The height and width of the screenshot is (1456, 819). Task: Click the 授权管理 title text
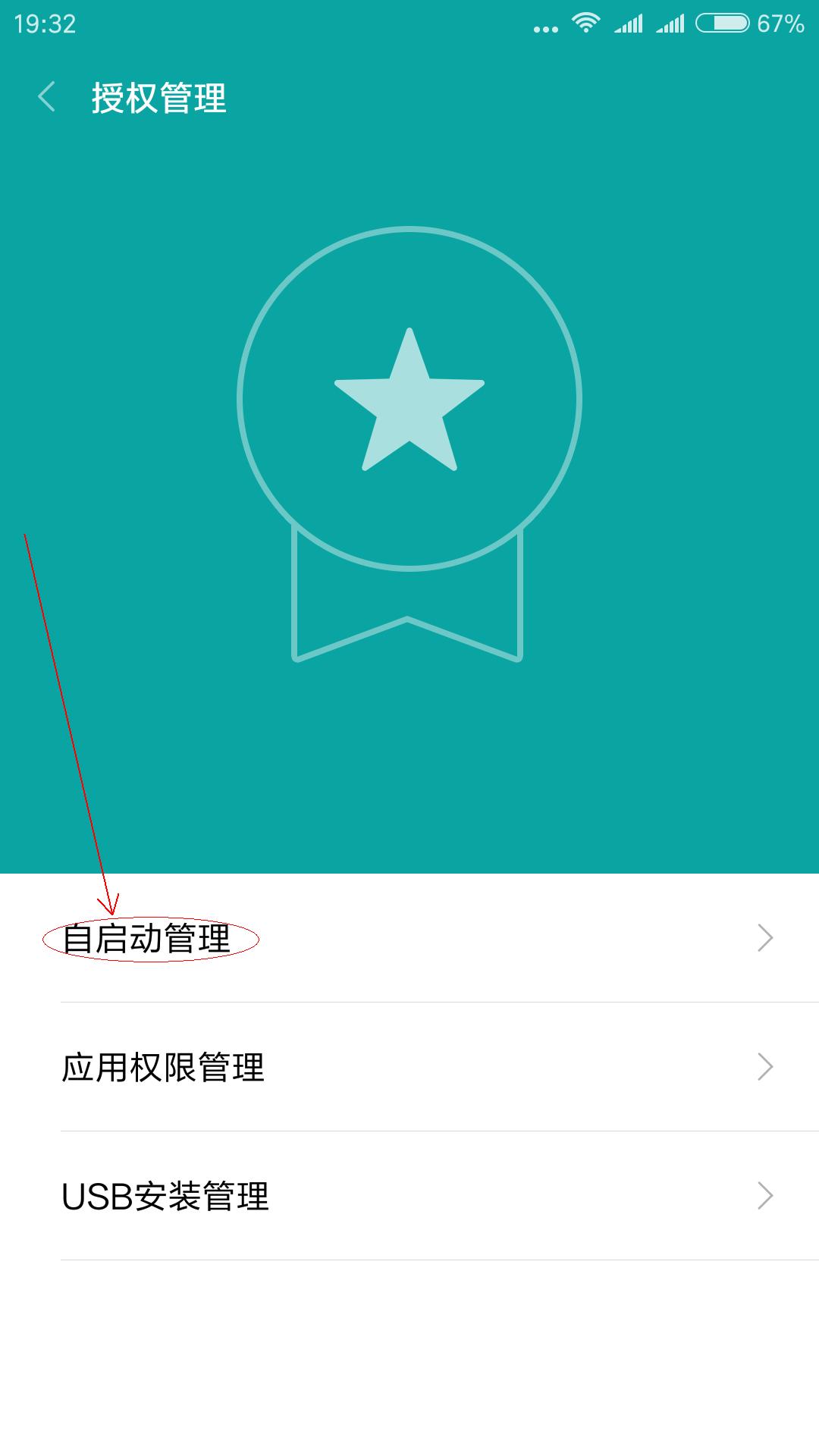coord(158,97)
